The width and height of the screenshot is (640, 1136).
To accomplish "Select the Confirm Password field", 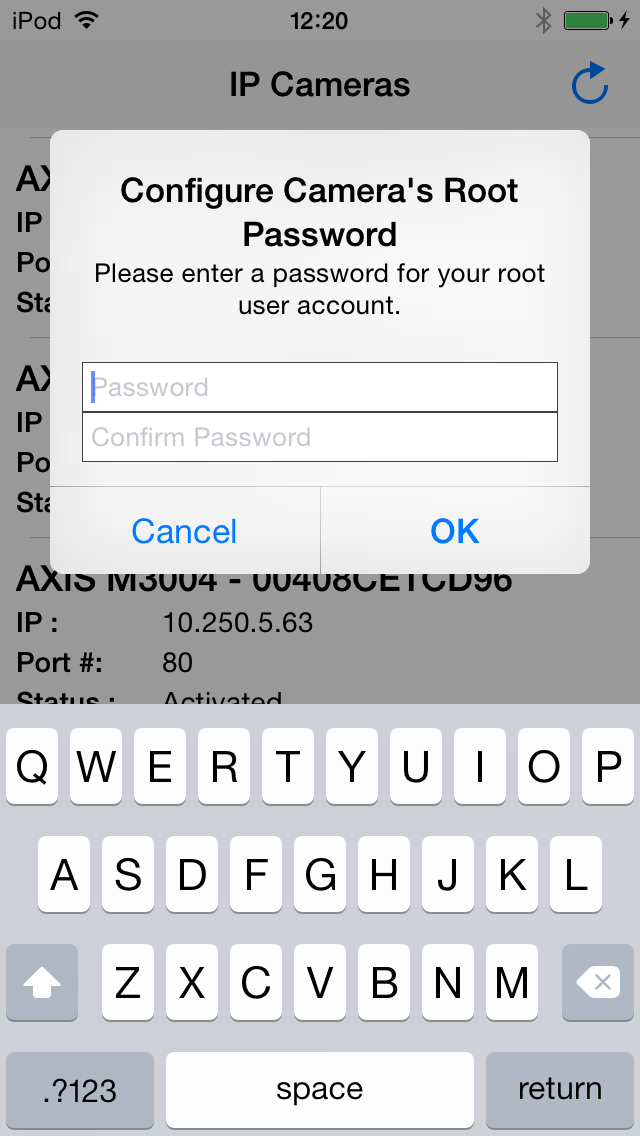I will pyautogui.click(x=320, y=437).
